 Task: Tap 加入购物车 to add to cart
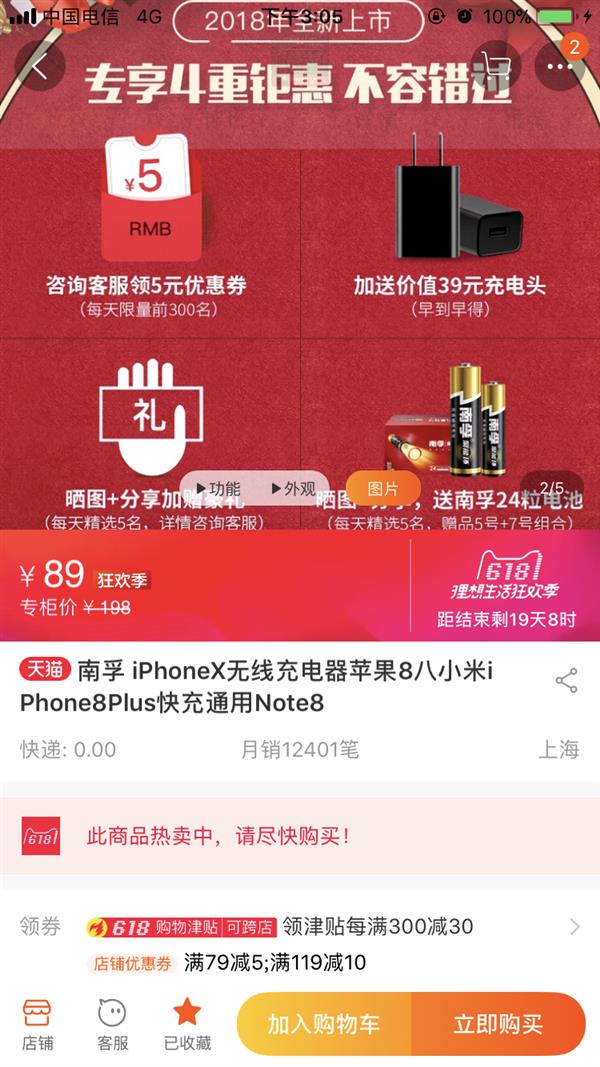pos(323,1024)
